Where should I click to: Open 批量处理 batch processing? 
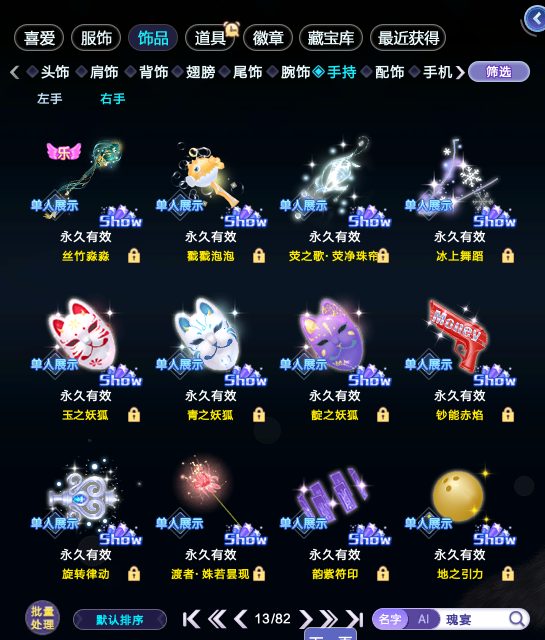42,618
